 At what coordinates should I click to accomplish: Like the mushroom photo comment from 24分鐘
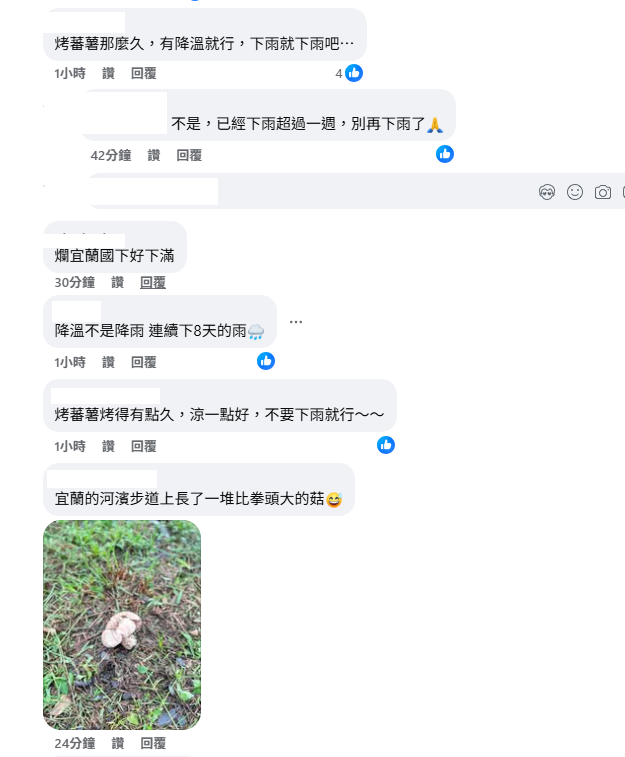tap(118, 743)
